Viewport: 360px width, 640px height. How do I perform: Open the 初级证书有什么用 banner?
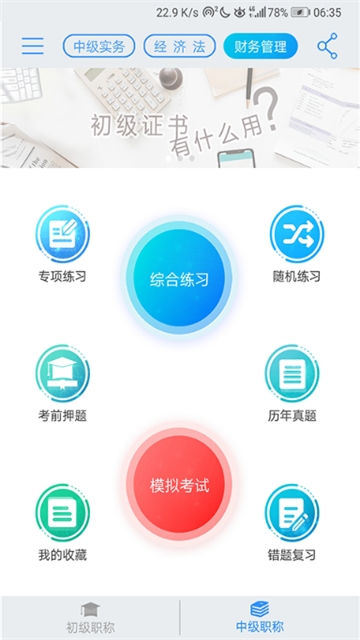point(180,118)
